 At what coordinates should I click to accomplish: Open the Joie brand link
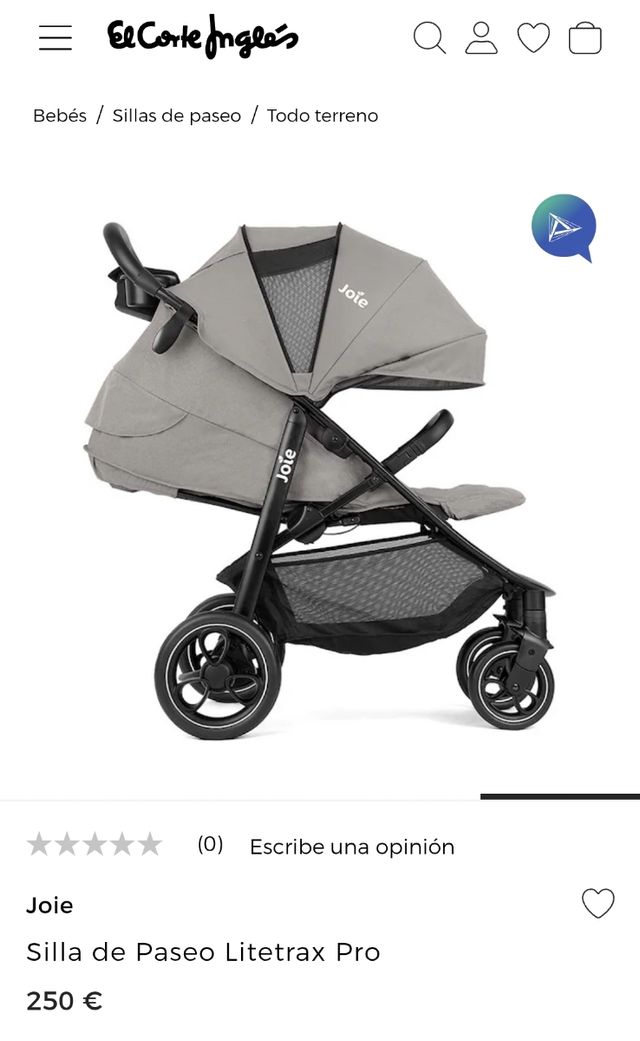click(x=50, y=905)
